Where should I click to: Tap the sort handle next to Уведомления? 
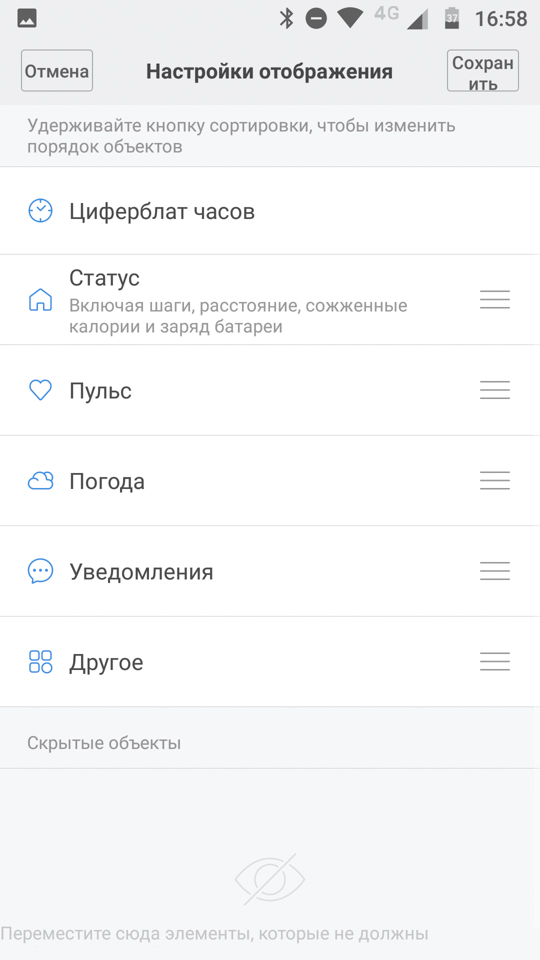[495, 571]
